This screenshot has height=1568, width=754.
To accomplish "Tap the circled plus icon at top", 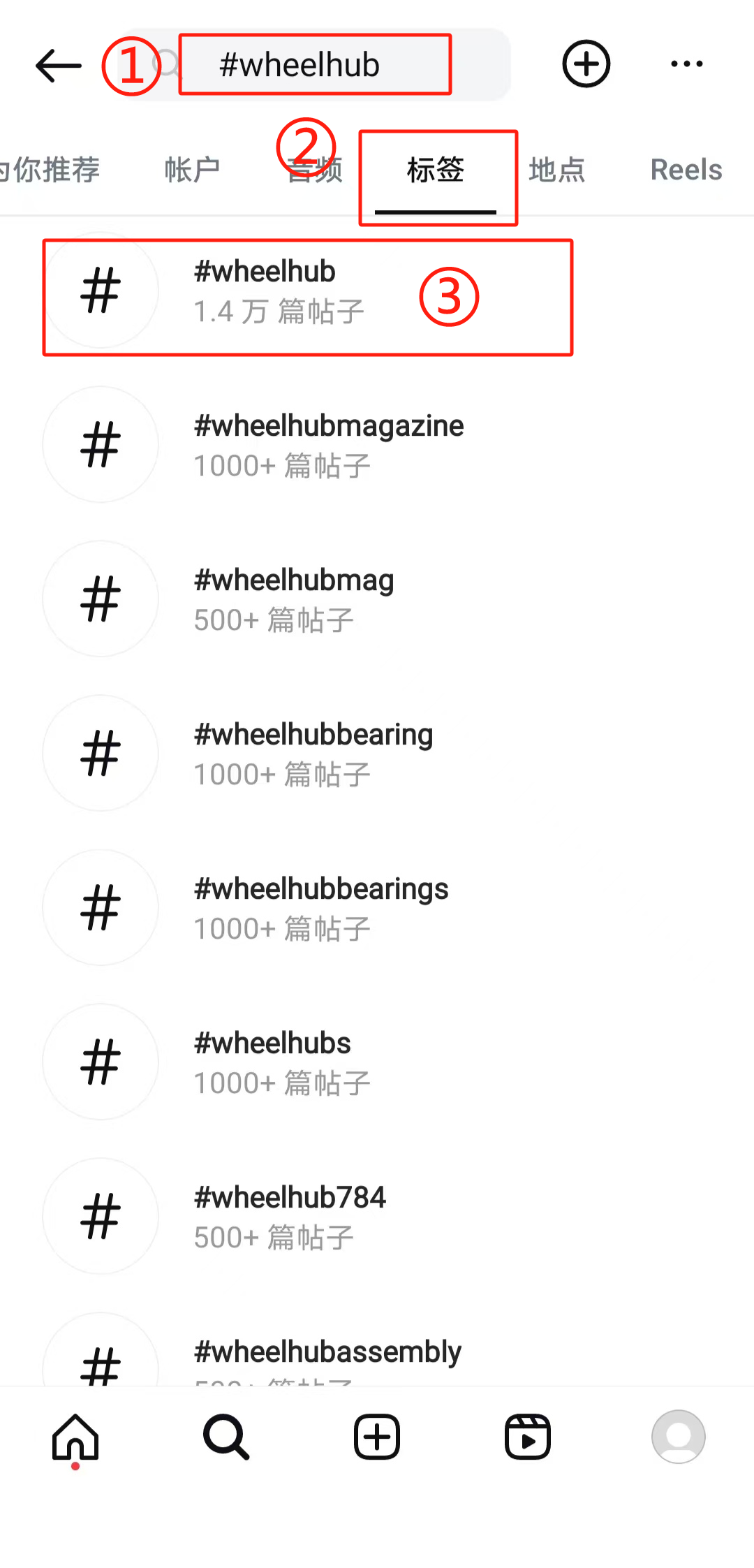I will click(586, 64).
